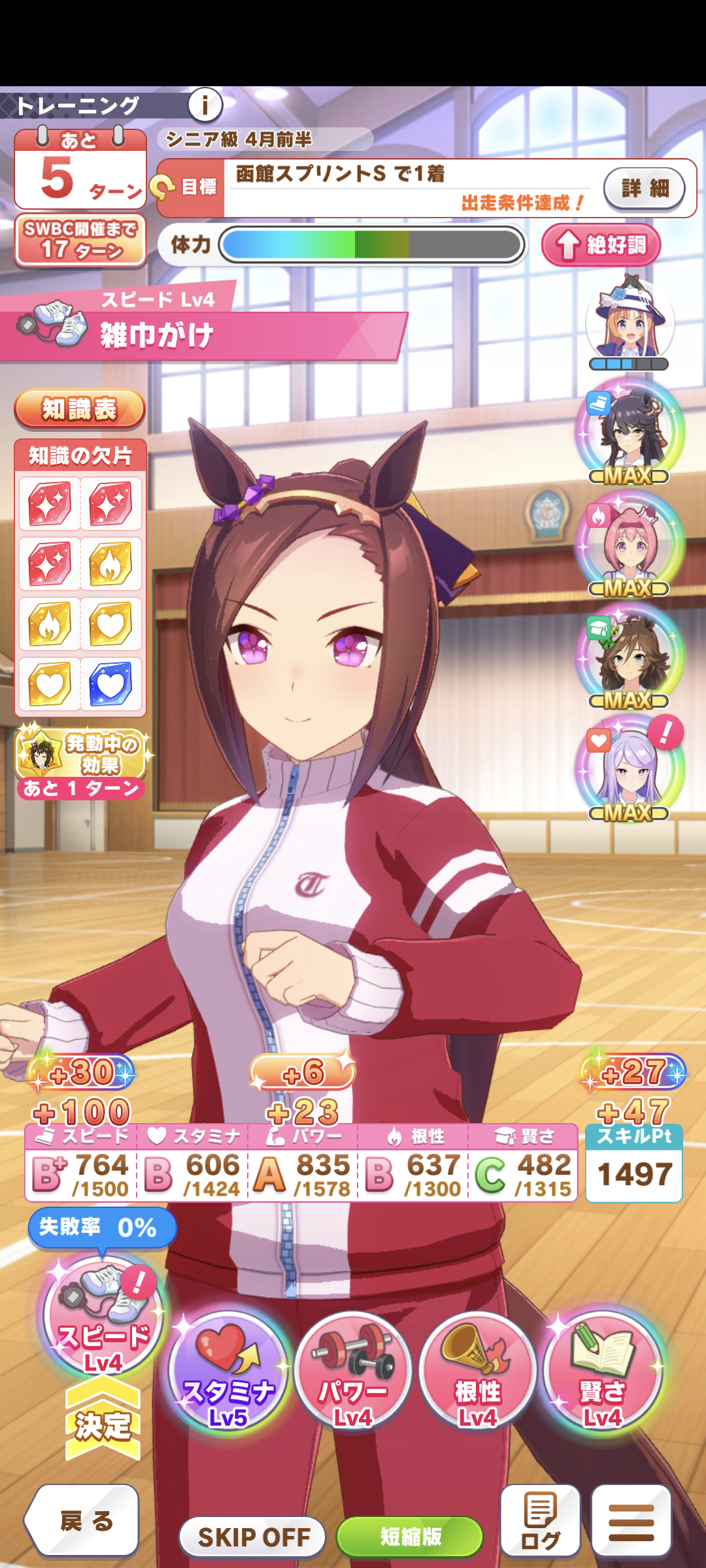Tap the 絶好調 mood indicator
Screen dimensions: 706x1568
[x=601, y=245]
